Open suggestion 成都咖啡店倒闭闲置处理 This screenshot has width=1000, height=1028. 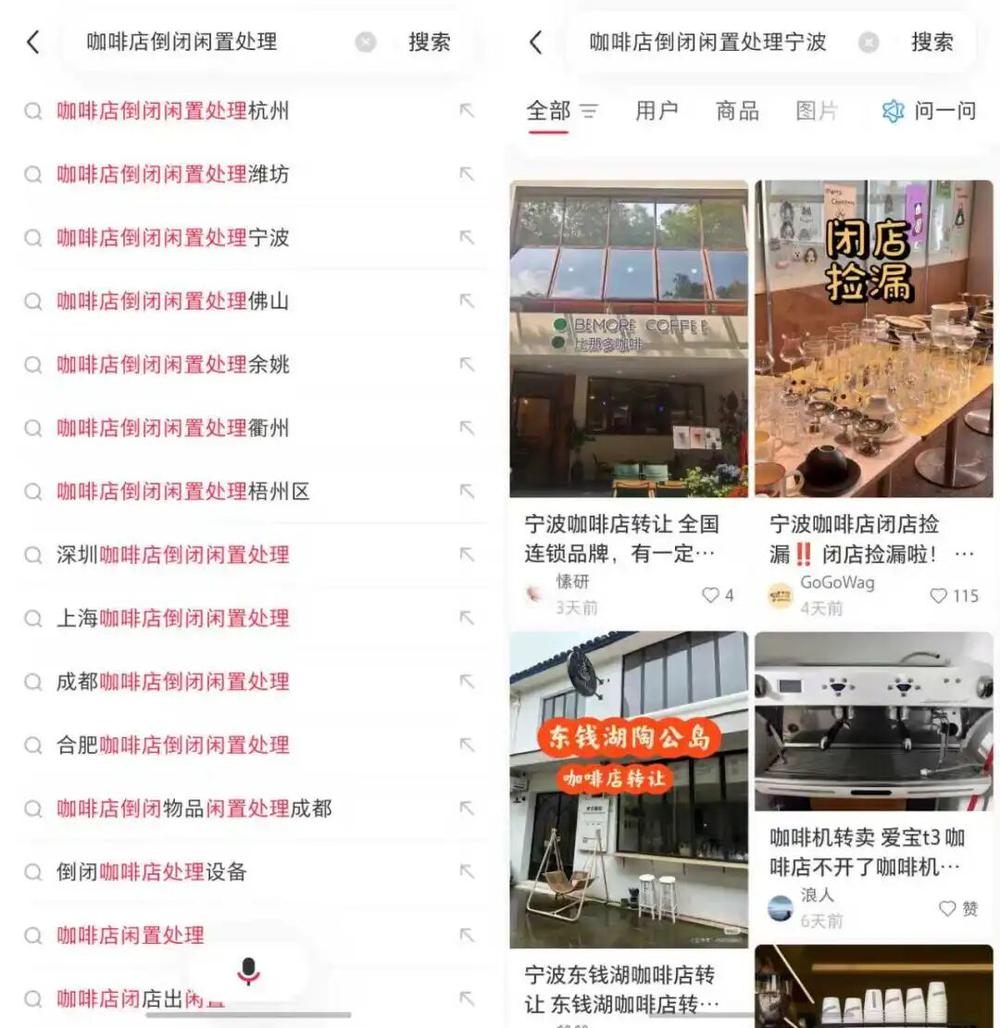pyautogui.click(x=172, y=682)
